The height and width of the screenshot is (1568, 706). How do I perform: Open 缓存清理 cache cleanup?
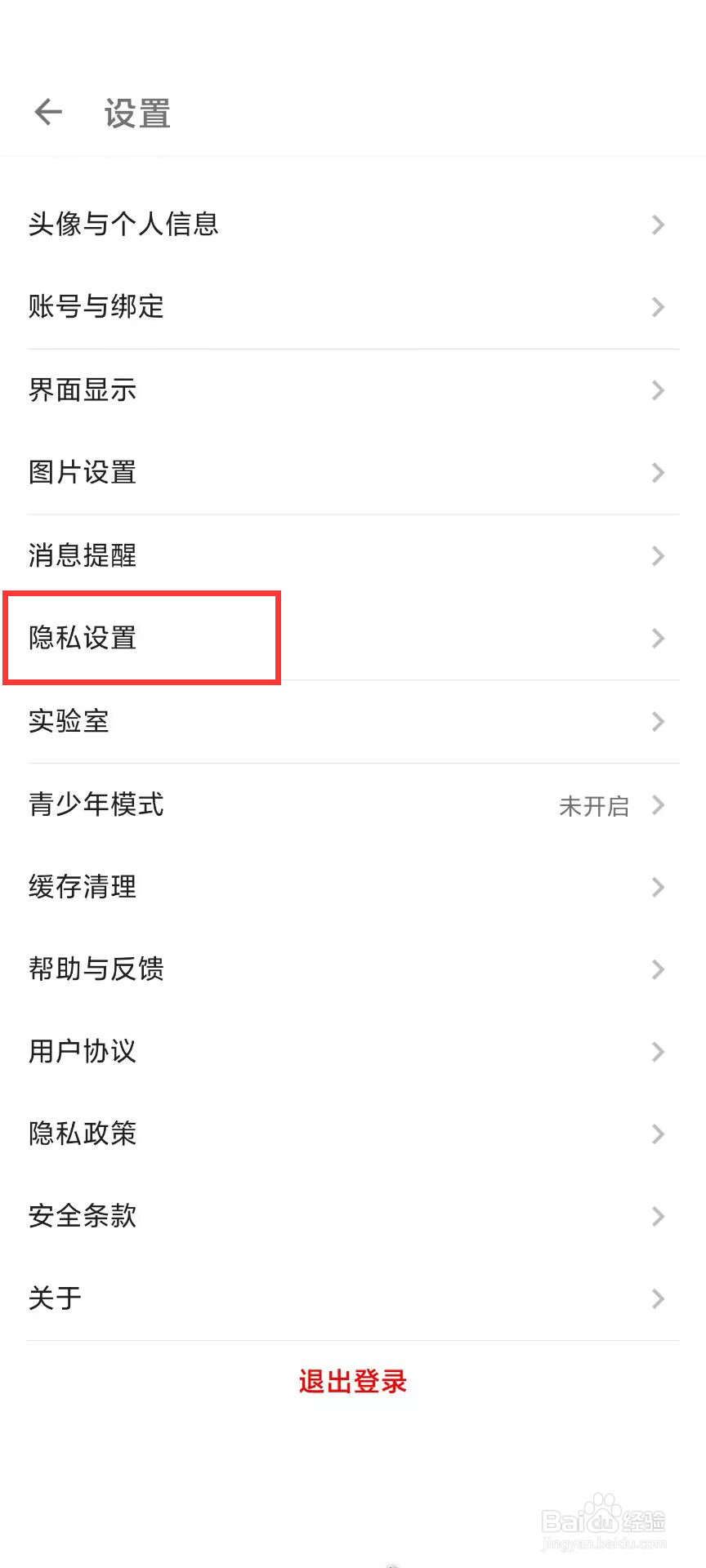tap(82, 888)
